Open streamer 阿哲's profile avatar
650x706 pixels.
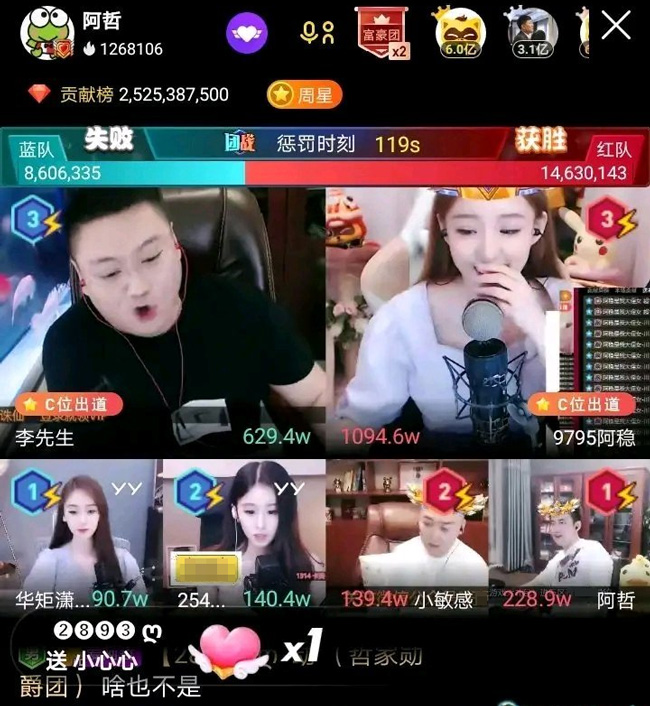click(47, 33)
